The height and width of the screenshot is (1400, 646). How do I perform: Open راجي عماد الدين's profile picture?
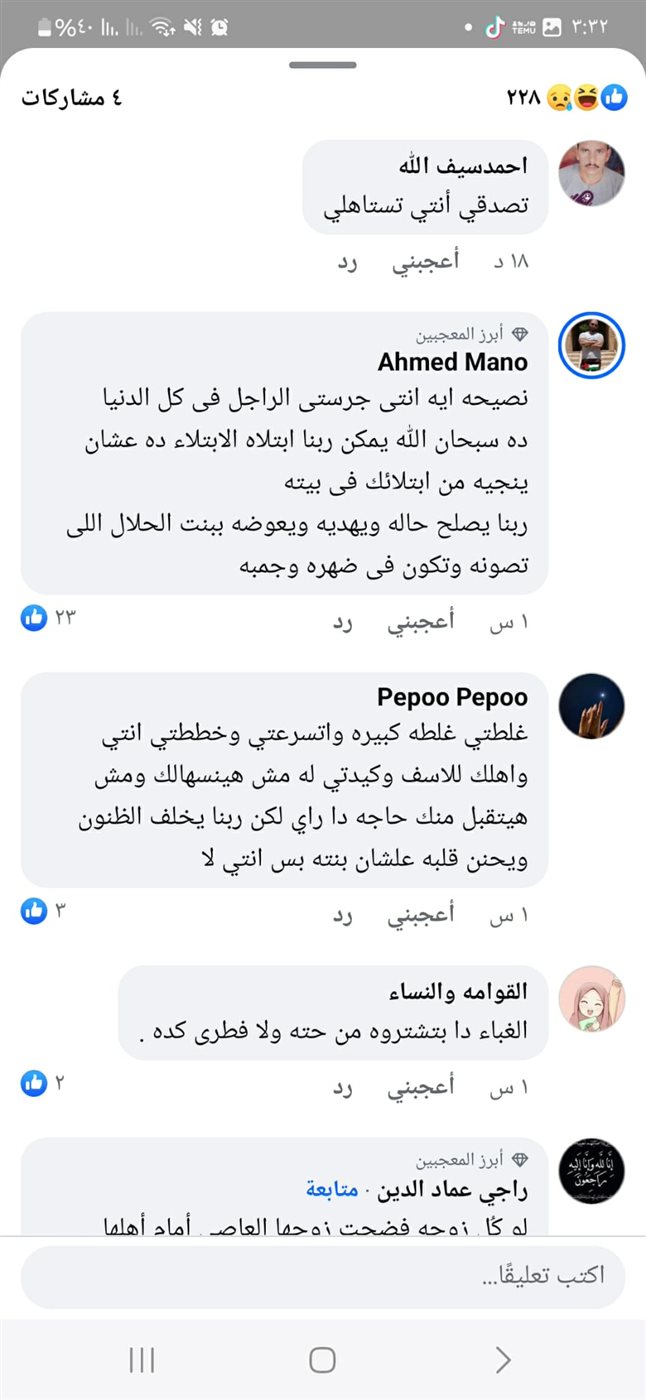click(x=592, y=1171)
